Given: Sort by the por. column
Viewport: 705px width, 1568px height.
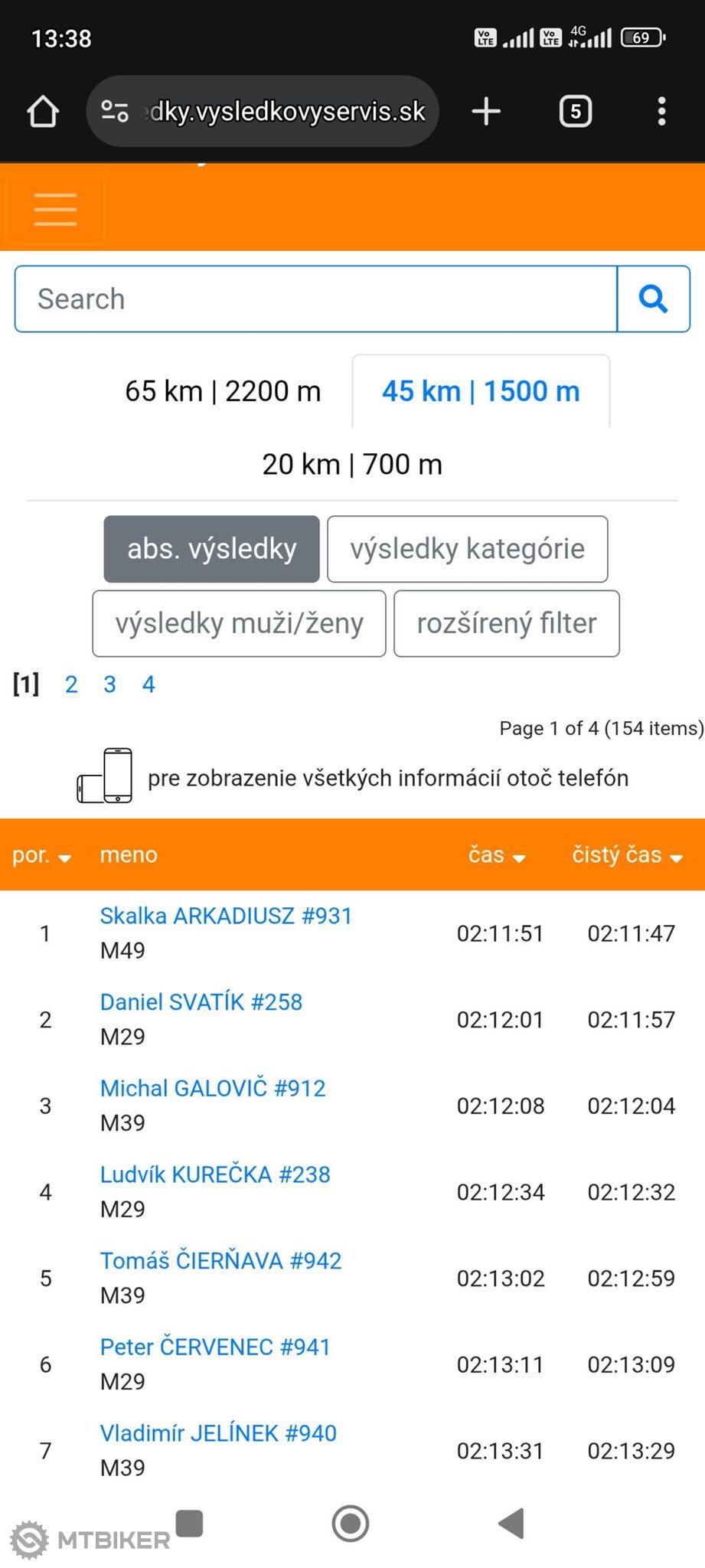Looking at the screenshot, I should click(x=41, y=855).
